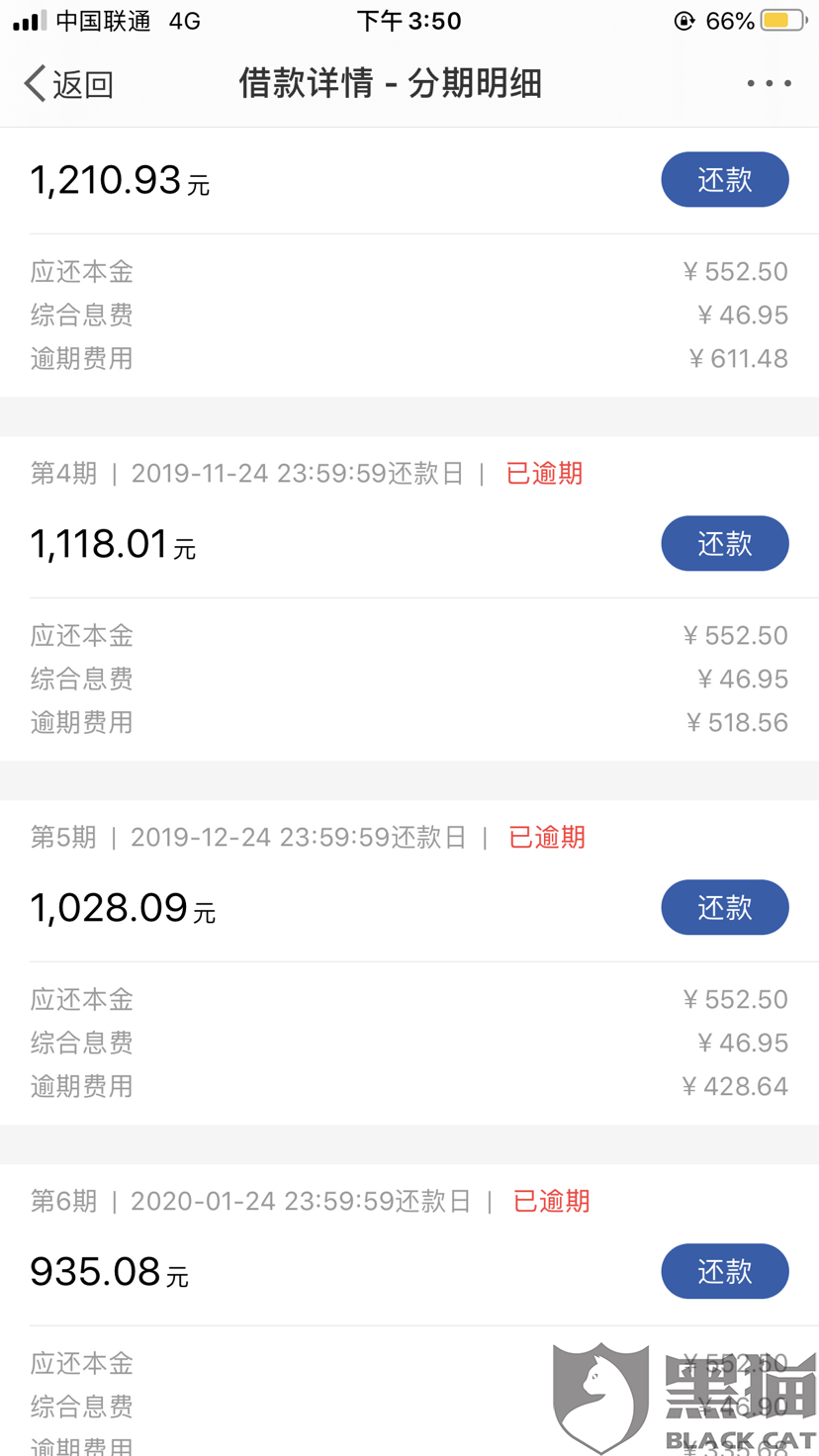Repay the 1,210.93 元 installment
This screenshot has width=819, height=1456.
[724, 180]
